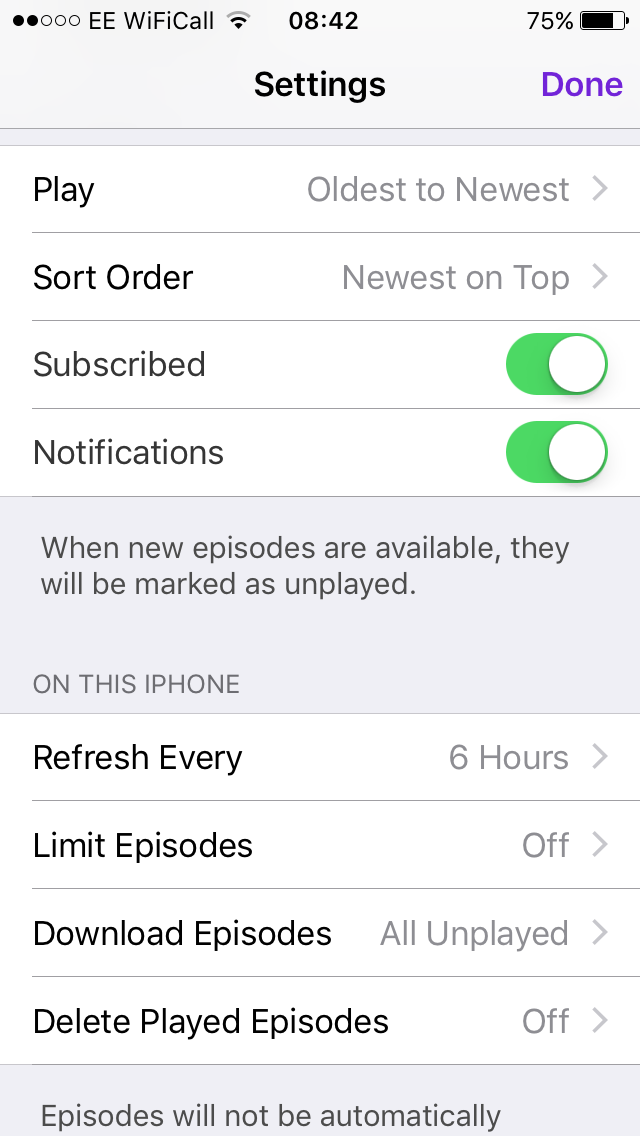Tap Done to close Settings
The height and width of the screenshot is (1136, 640).
(x=581, y=85)
